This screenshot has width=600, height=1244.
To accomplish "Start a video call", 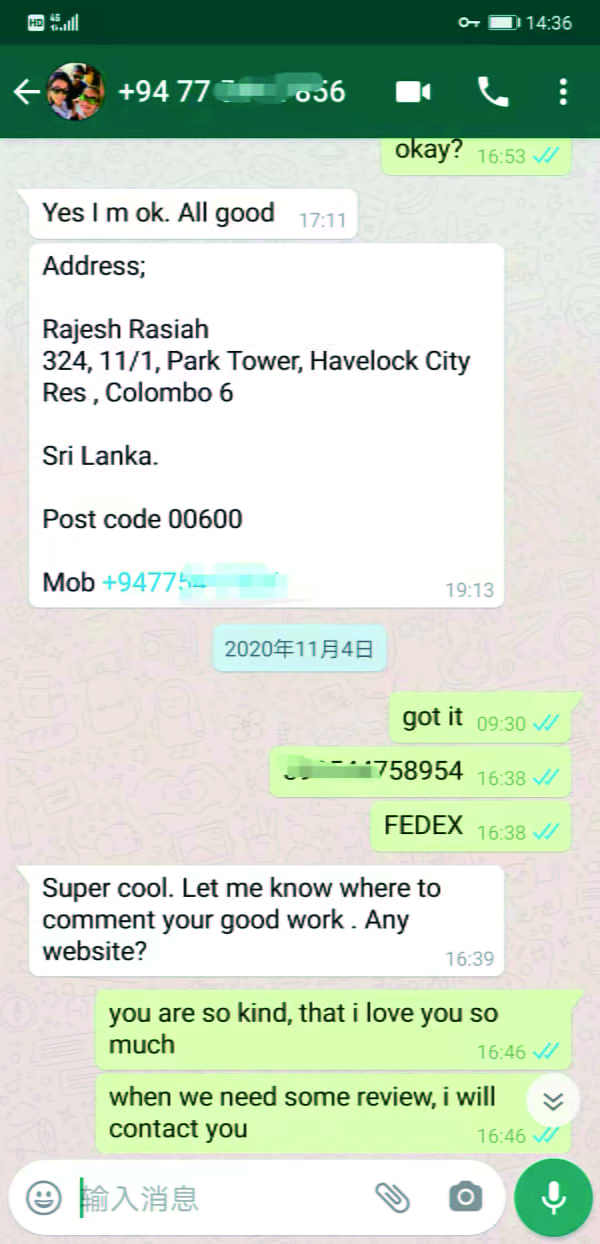I will tap(413, 92).
